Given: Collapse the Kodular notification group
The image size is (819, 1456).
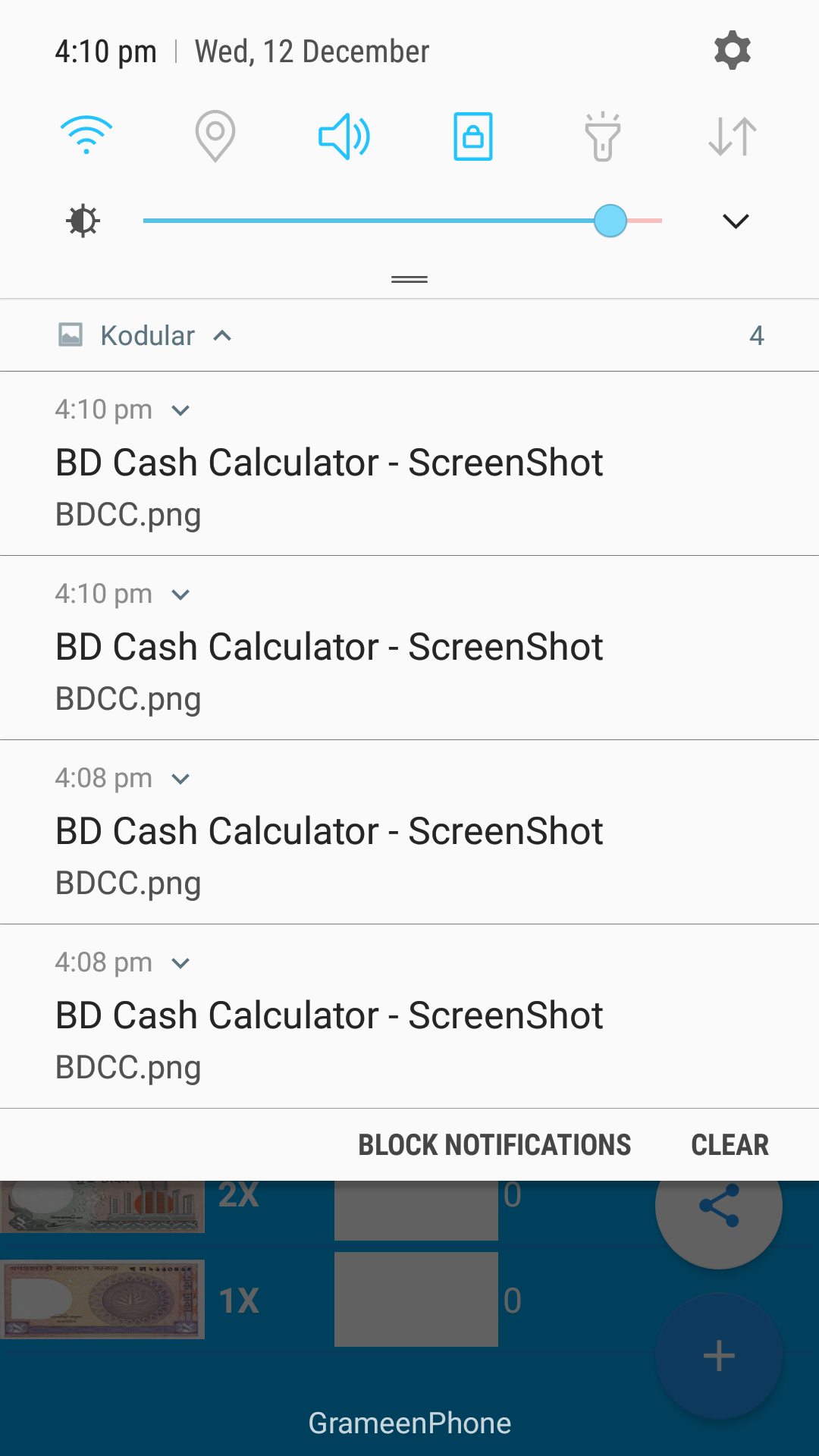Looking at the screenshot, I should click(x=222, y=336).
